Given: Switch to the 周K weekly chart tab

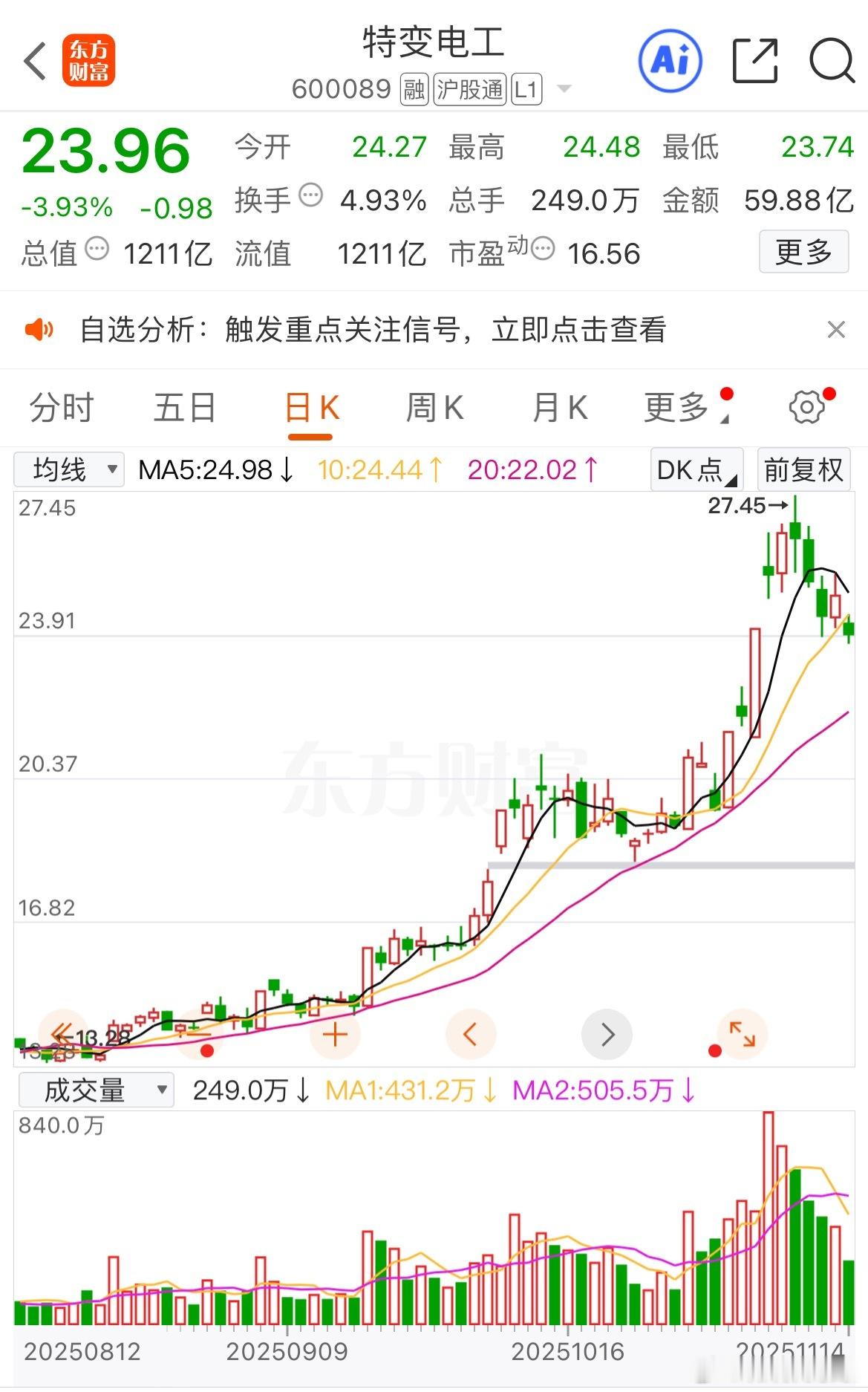Looking at the screenshot, I should click(x=435, y=407).
